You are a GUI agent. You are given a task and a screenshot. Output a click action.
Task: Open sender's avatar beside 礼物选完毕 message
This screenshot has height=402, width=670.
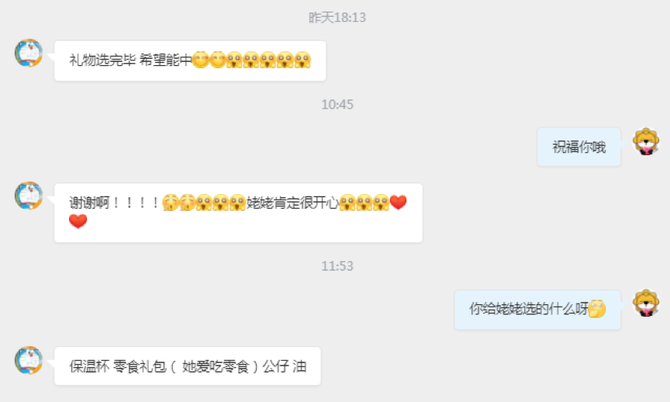coord(28,53)
